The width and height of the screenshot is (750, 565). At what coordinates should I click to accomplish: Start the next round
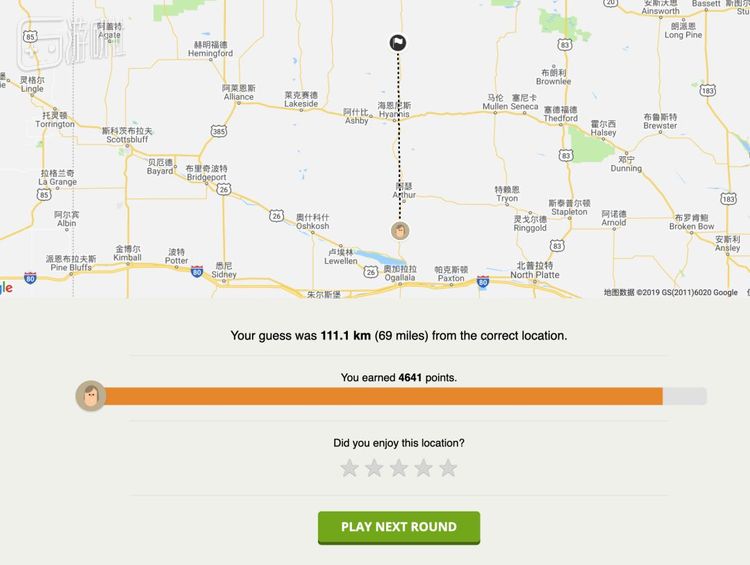398,527
